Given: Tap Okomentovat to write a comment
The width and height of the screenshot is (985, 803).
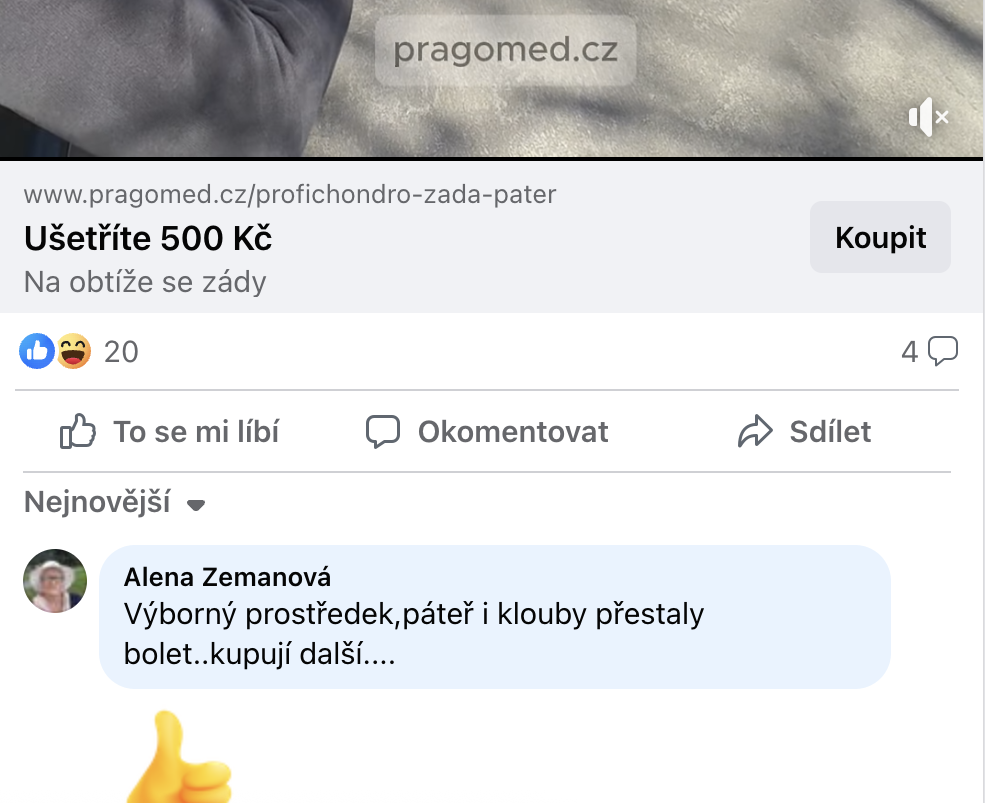Looking at the screenshot, I should 487,432.
